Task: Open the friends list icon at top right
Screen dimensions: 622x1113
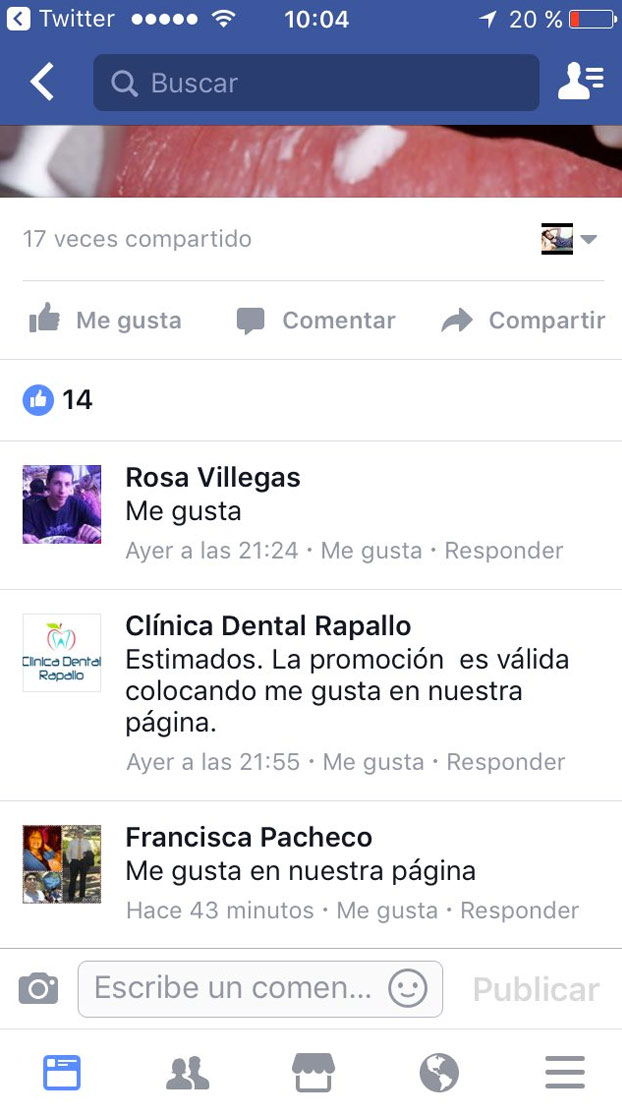Action: pyautogui.click(x=580, y=82)
